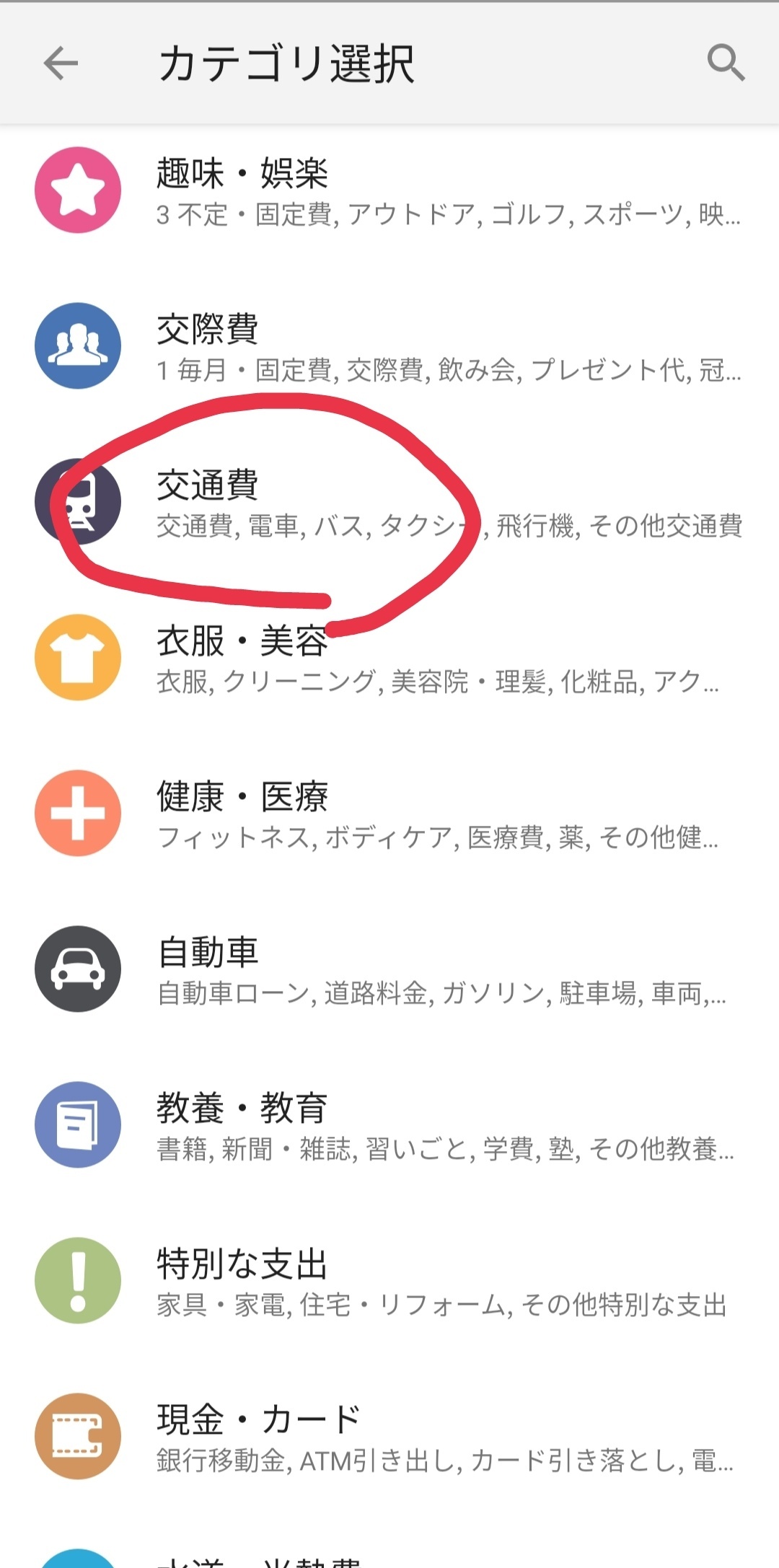Tap the 特別な支出 category

point(389,1281)
